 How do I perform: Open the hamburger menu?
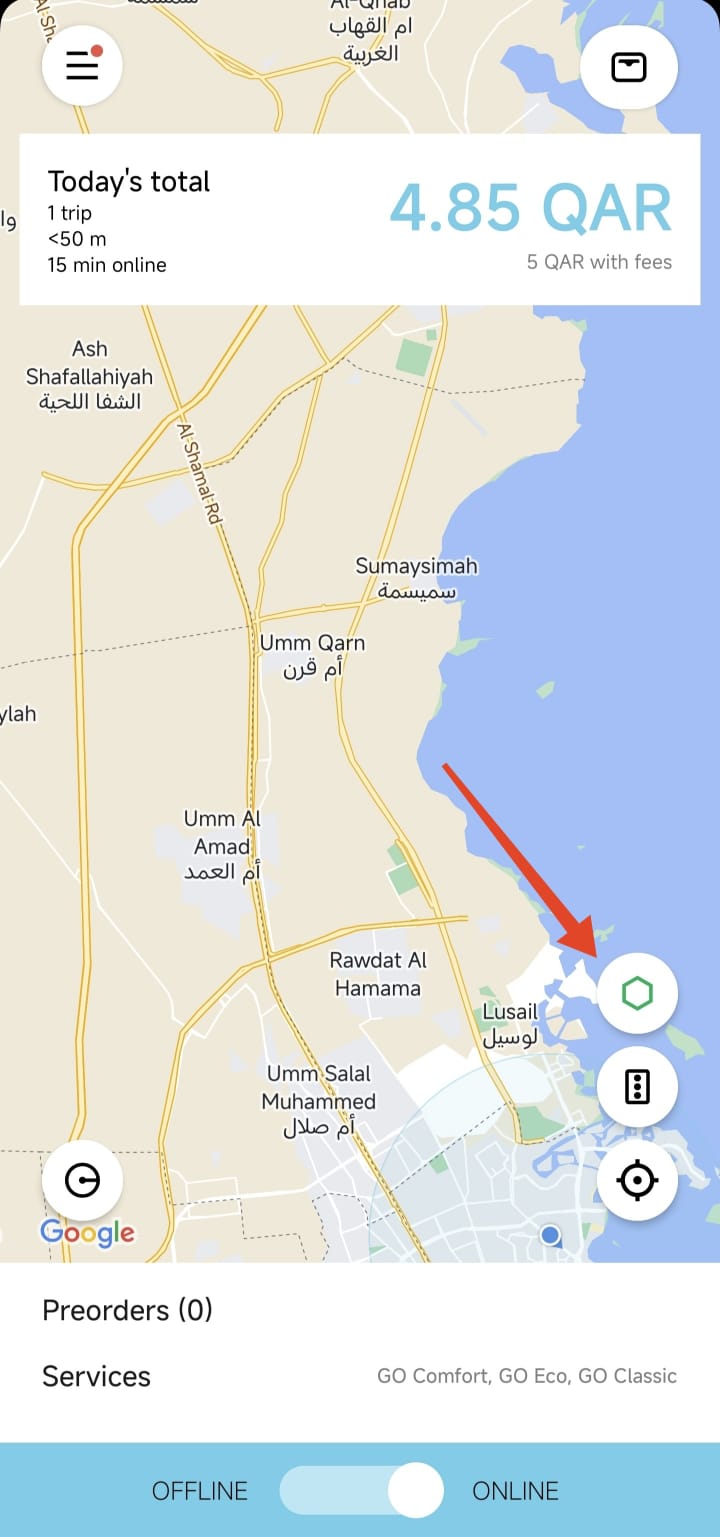(82, 66)
